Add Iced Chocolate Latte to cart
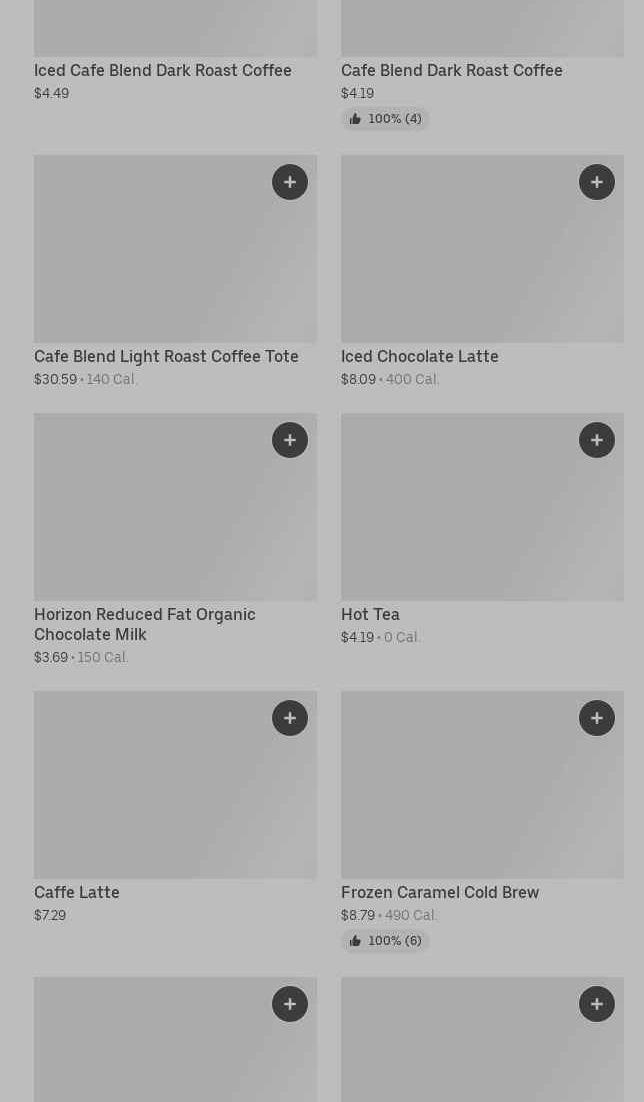Viewport: 644px width, 1102px height. (x=597, y=182)
